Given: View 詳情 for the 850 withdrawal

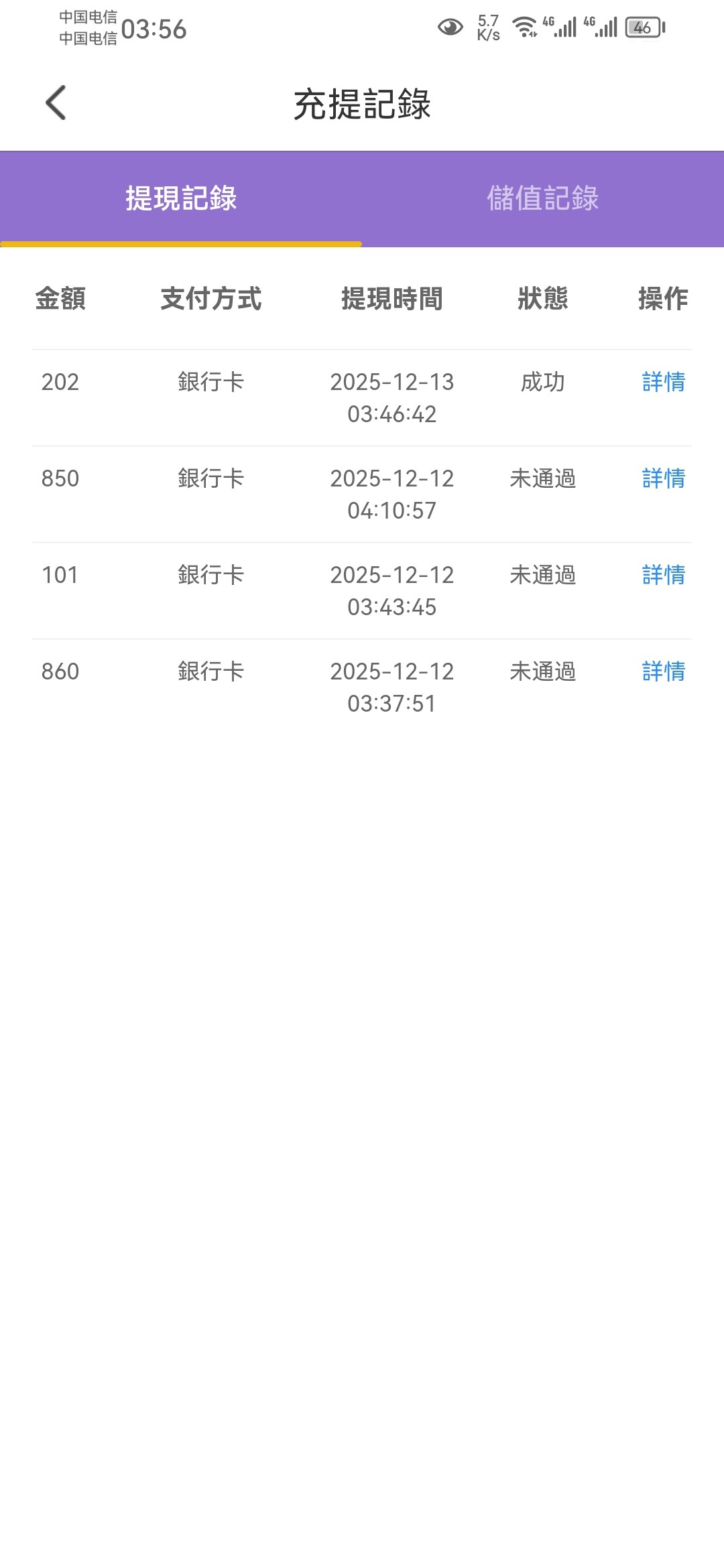Looking at the screenshot, I should point(663,478).
